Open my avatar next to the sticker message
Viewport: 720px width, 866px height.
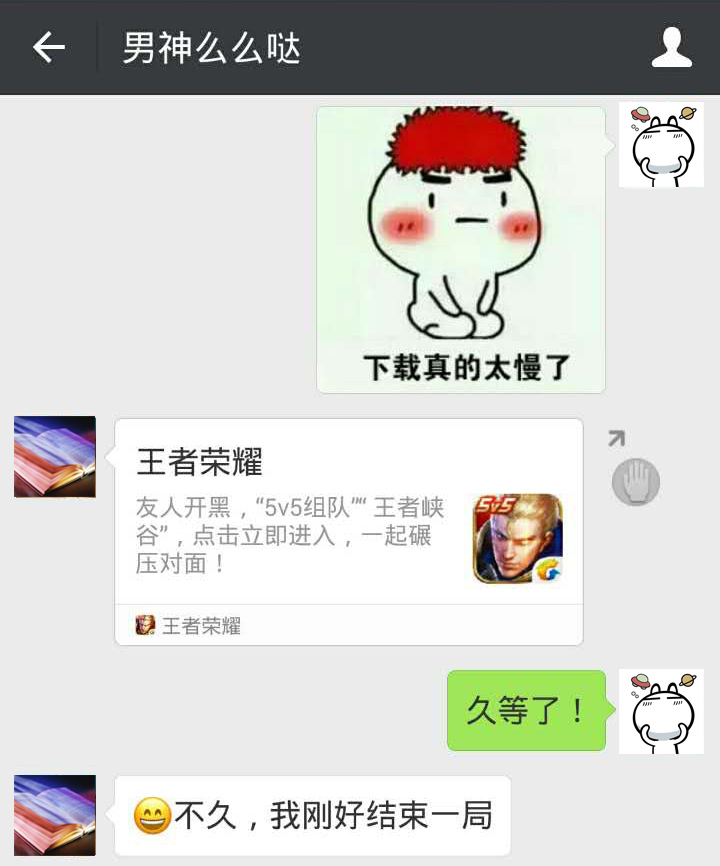[661, 145]
